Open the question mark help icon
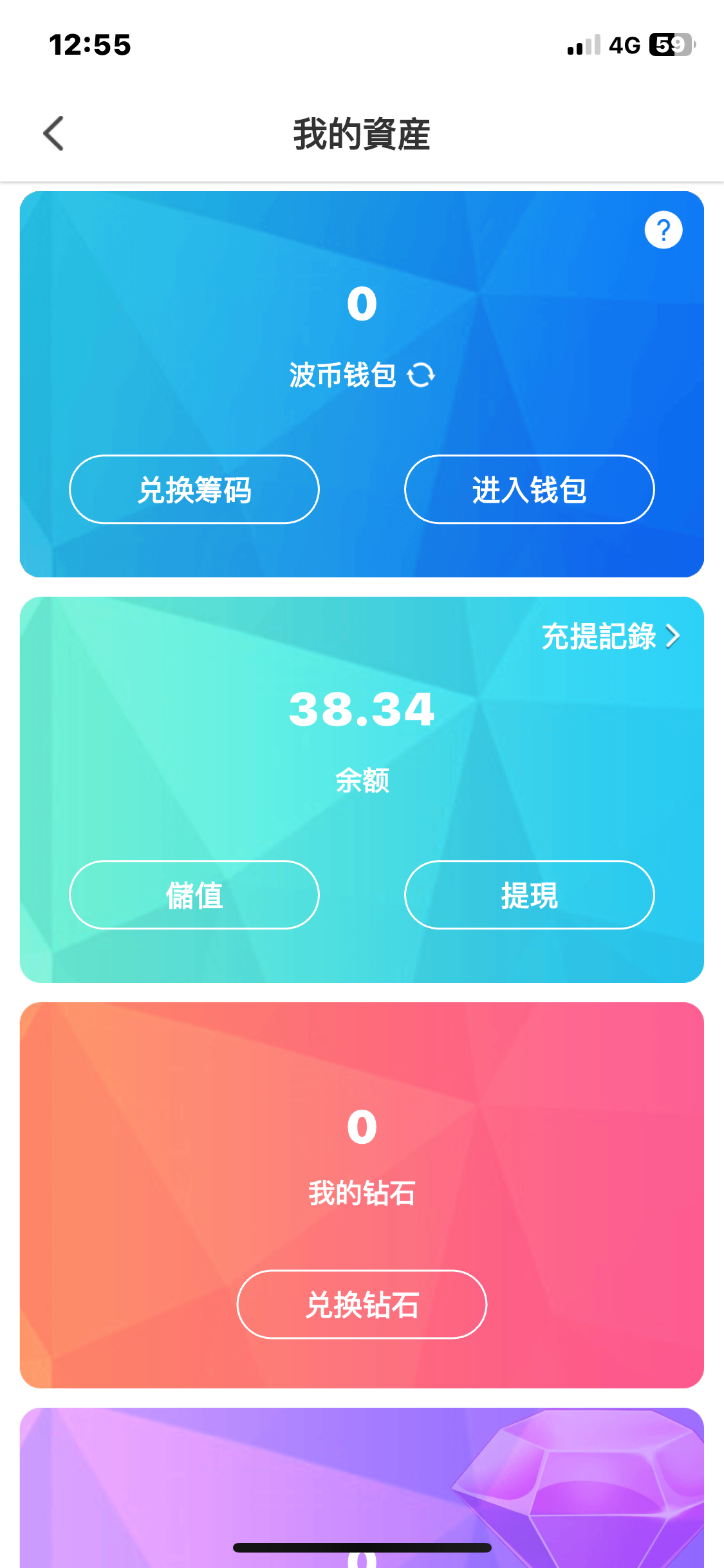The width and height of the screenshot is (724, 1568). point(663,230)
